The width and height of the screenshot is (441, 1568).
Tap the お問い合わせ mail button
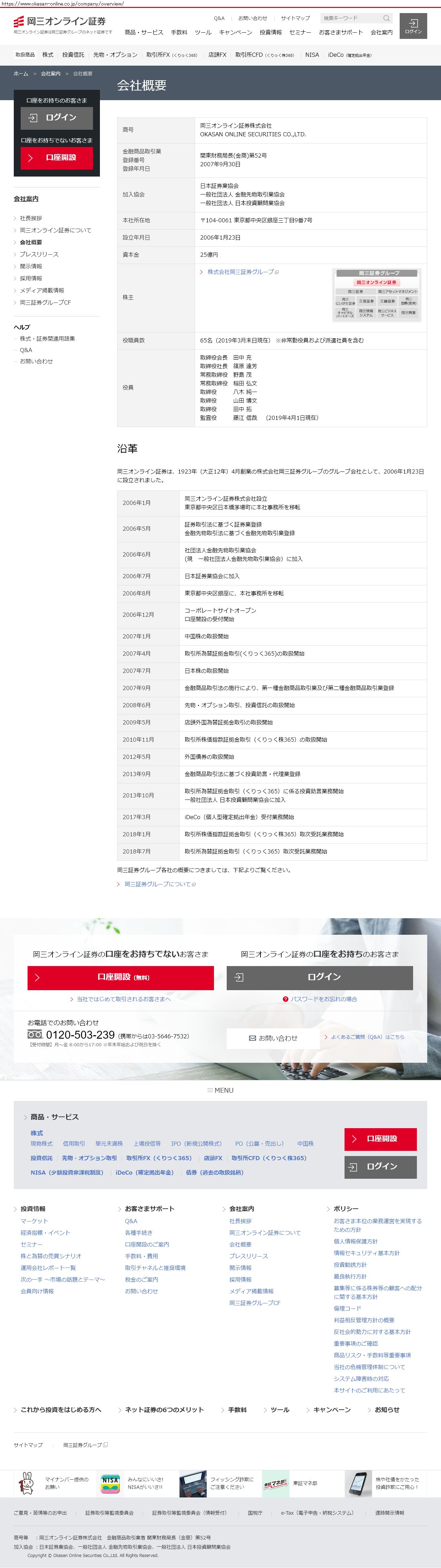tap(273, 1038)
